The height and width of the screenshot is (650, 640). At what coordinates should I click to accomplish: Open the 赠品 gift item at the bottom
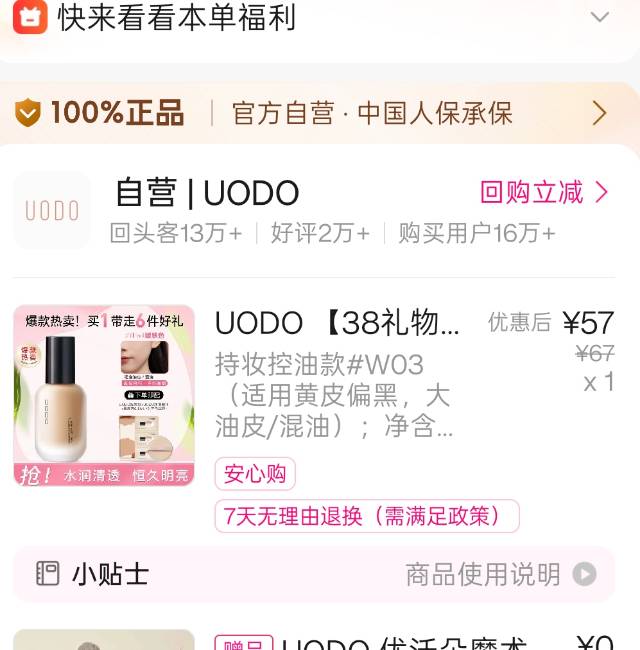(400, 640)
